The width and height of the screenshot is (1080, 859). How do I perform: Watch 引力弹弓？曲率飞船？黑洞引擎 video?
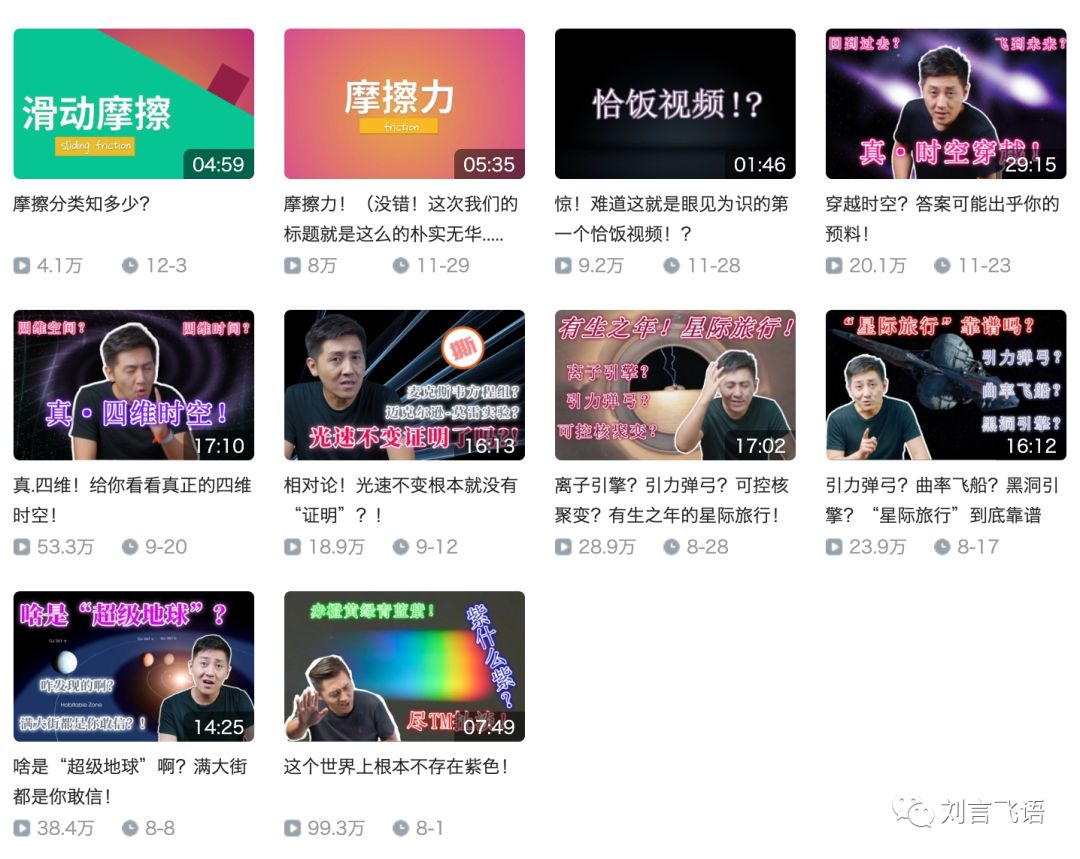[x=946, y=385]
